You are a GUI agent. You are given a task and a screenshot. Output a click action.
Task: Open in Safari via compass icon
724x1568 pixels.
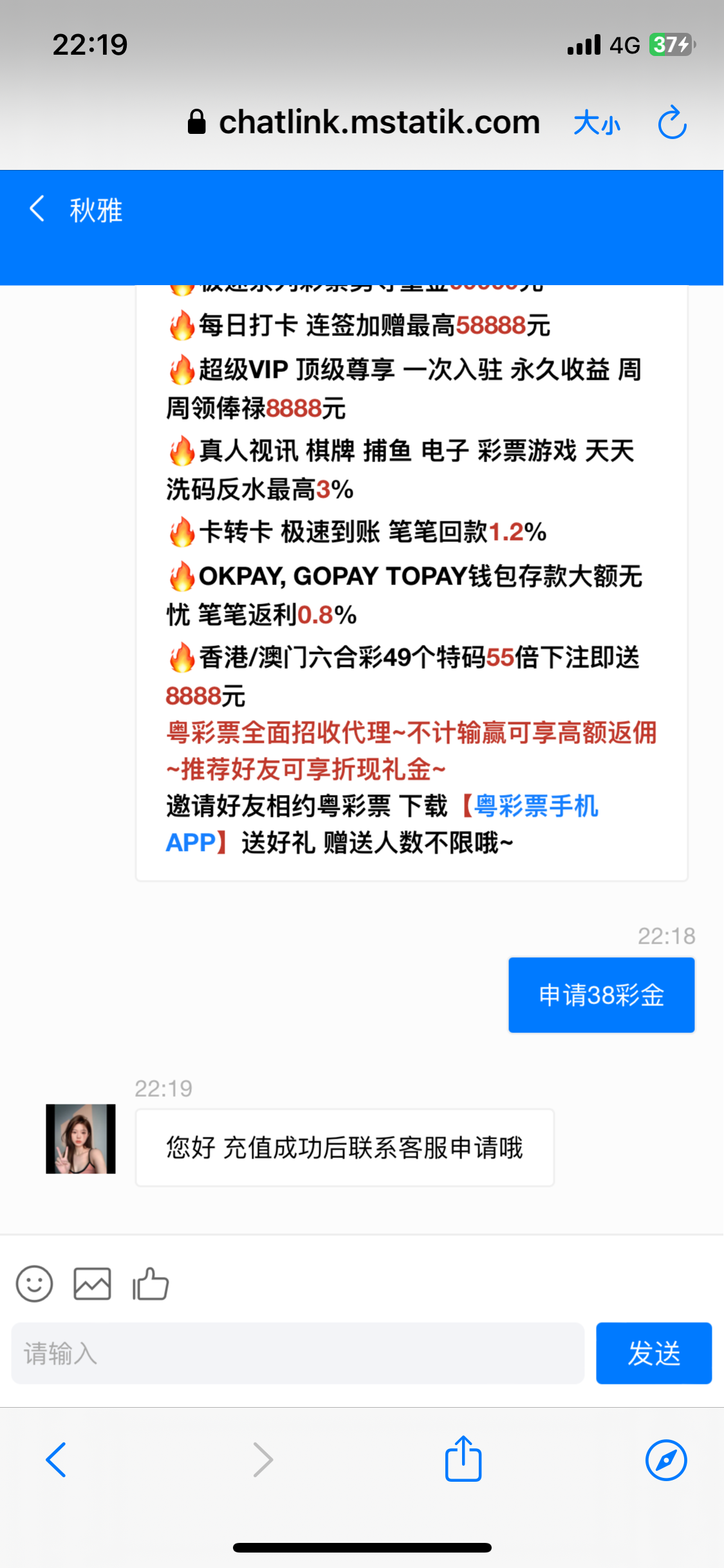click(x=665, y=1459)
